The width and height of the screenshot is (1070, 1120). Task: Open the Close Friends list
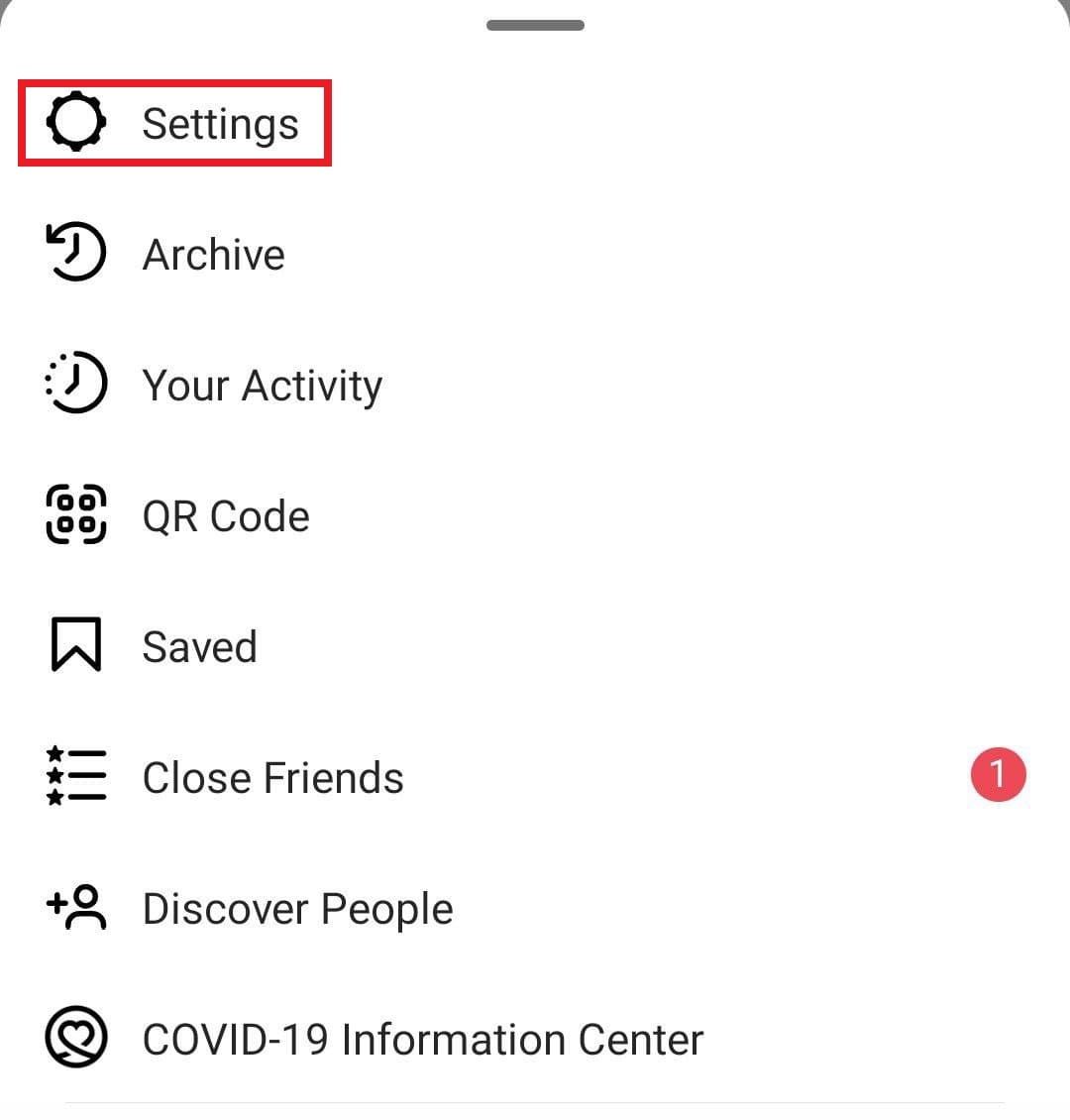coord(272,778)
